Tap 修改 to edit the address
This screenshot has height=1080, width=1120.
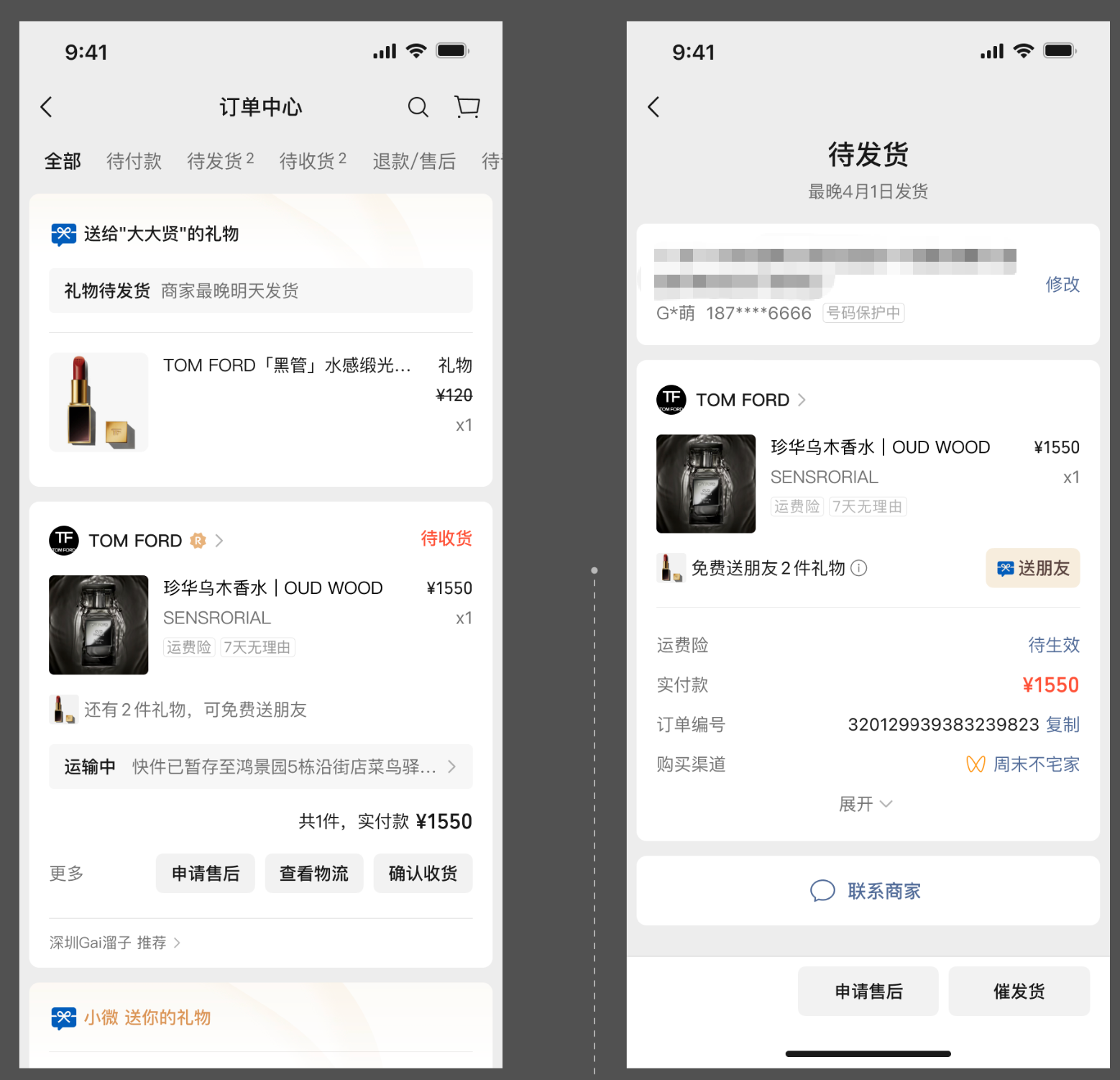coord(1062,285)
